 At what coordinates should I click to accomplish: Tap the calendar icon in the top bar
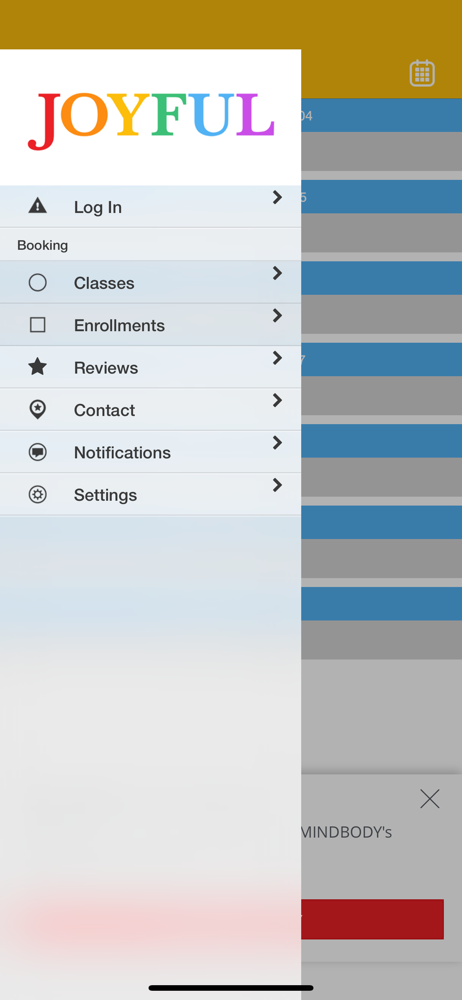pos(422,73)
